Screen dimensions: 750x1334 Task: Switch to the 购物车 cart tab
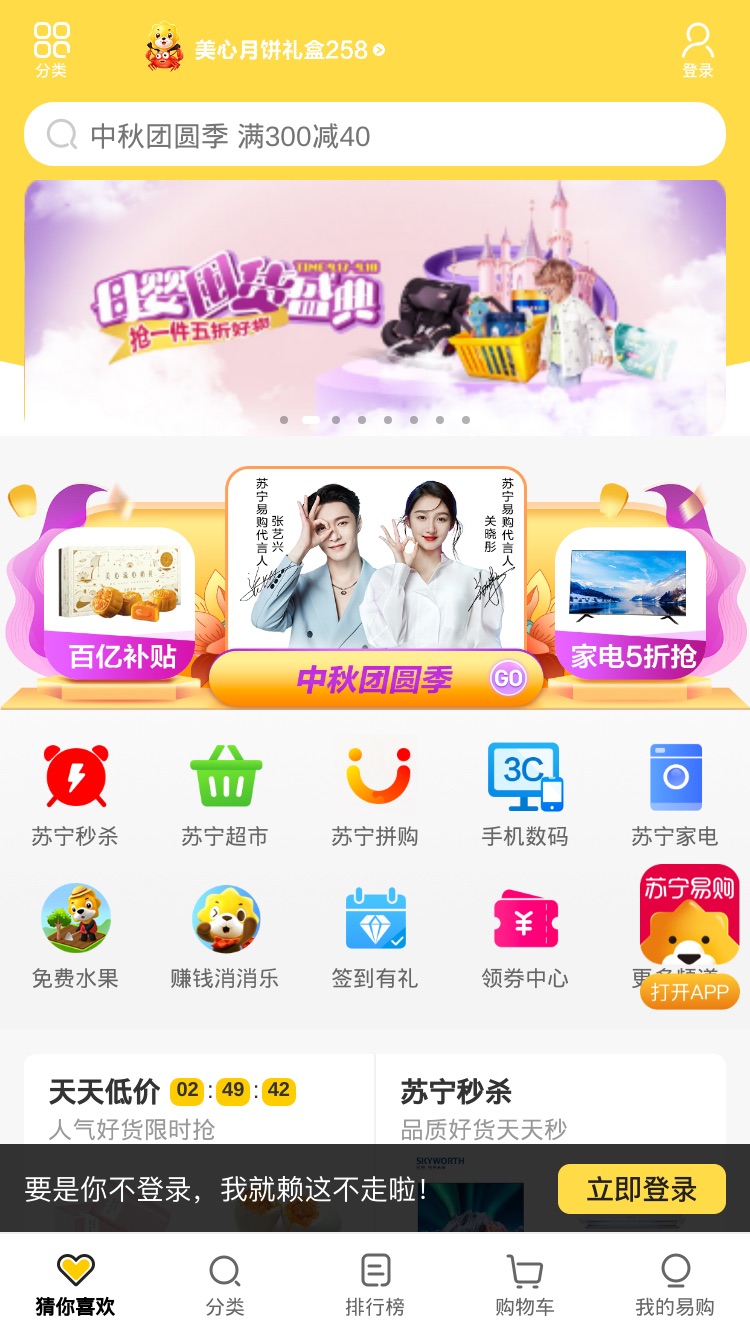coord(525,1285)
